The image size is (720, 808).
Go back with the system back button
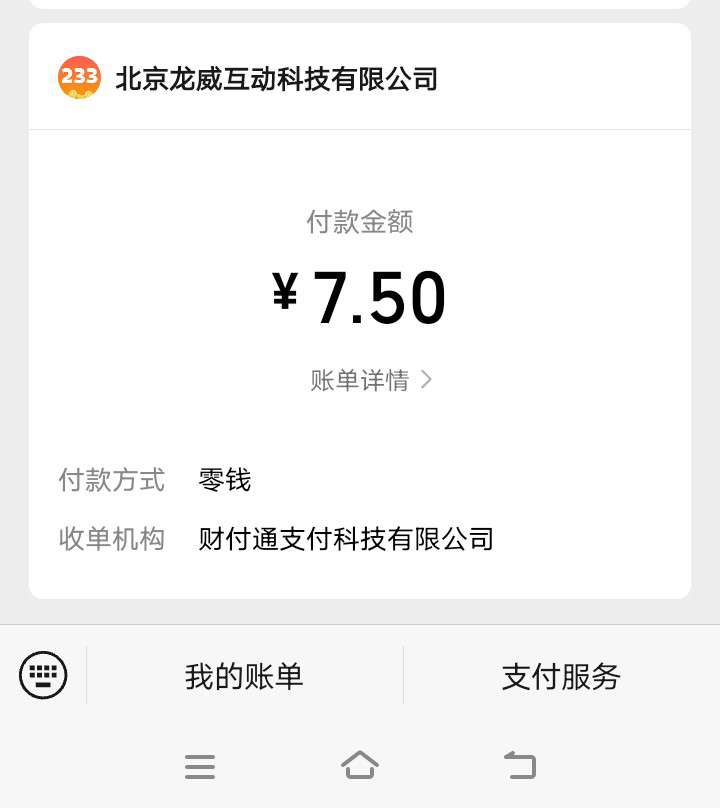[520, 765]
